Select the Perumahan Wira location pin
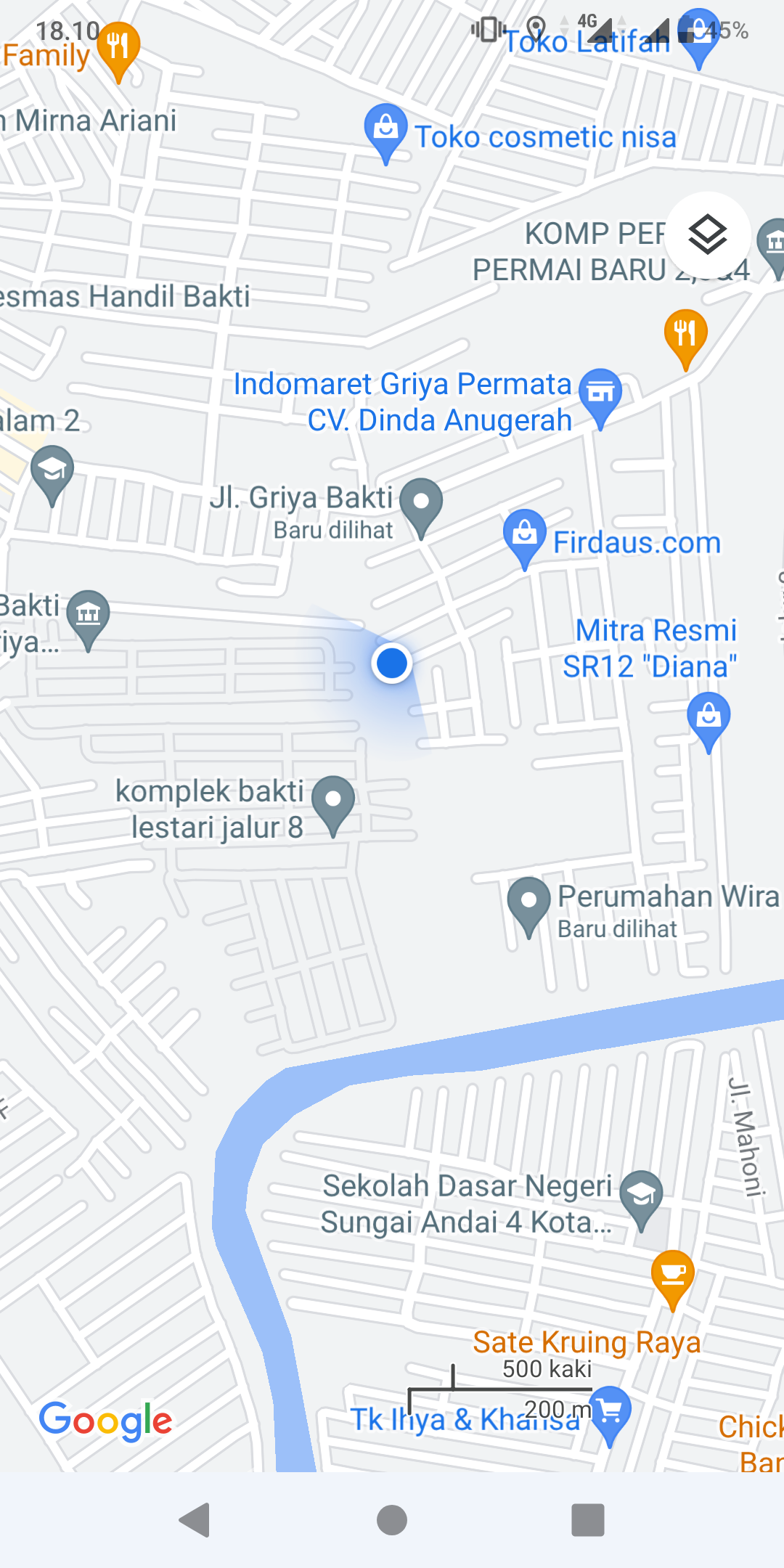784x1568 pixels. [x=529, y=903]
